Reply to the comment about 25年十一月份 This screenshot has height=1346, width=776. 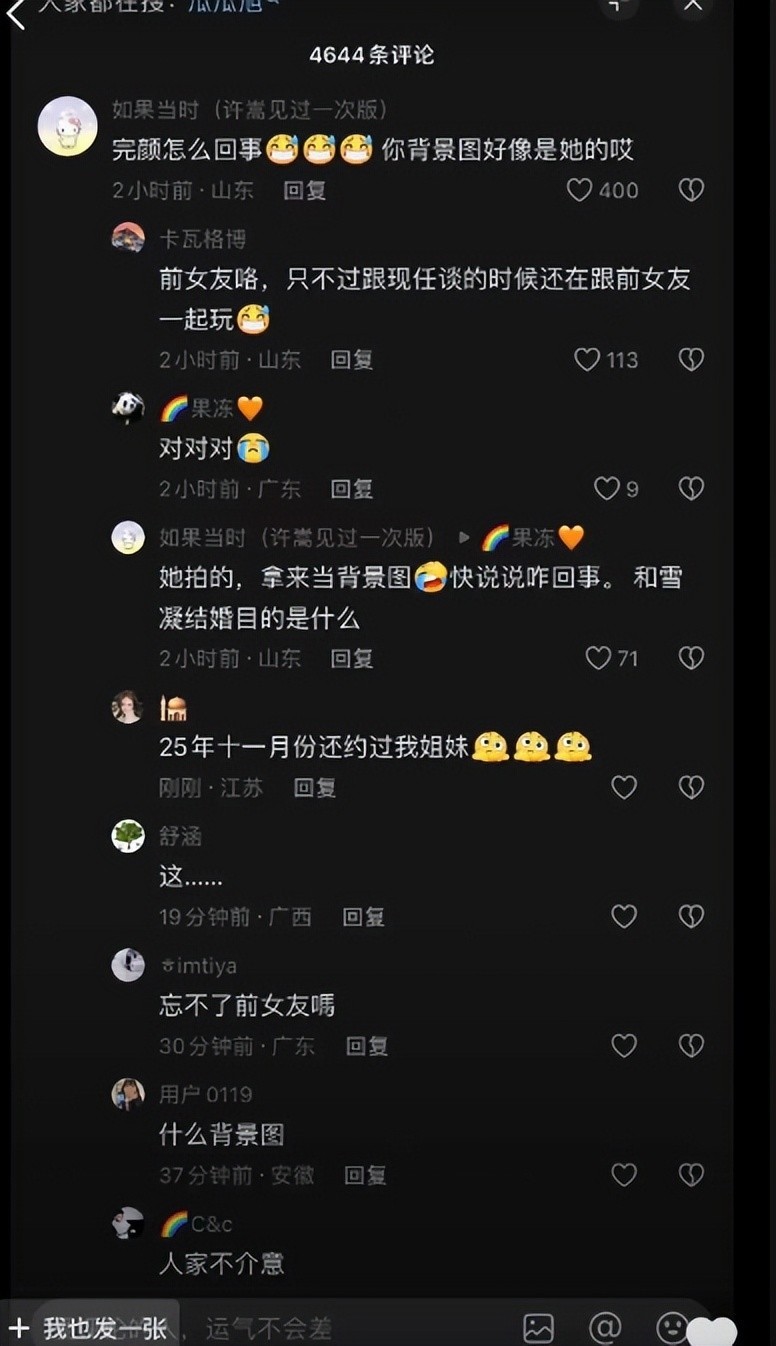point(315,788)
